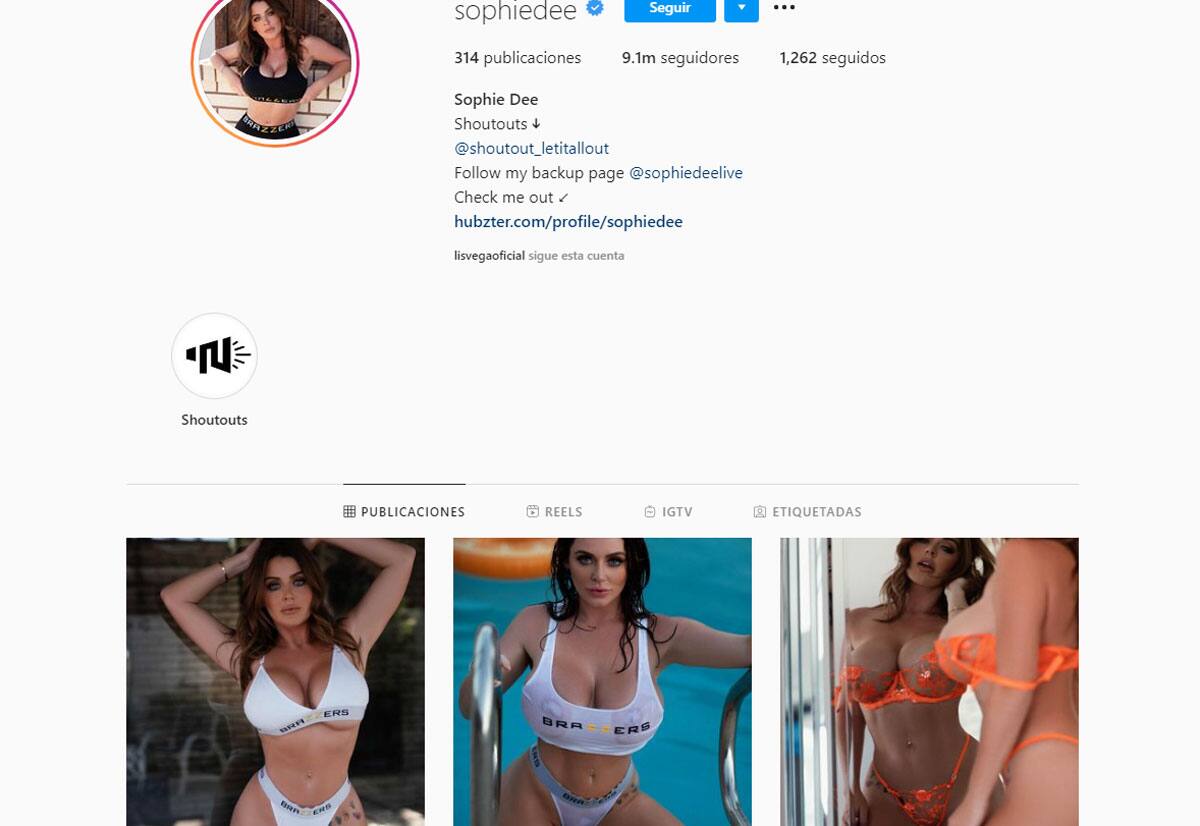Image resolution: width=1200 pixels, height=826 pixels.
Task: Open the 9.1m seguidores list
Action: (x=680, y=58)
